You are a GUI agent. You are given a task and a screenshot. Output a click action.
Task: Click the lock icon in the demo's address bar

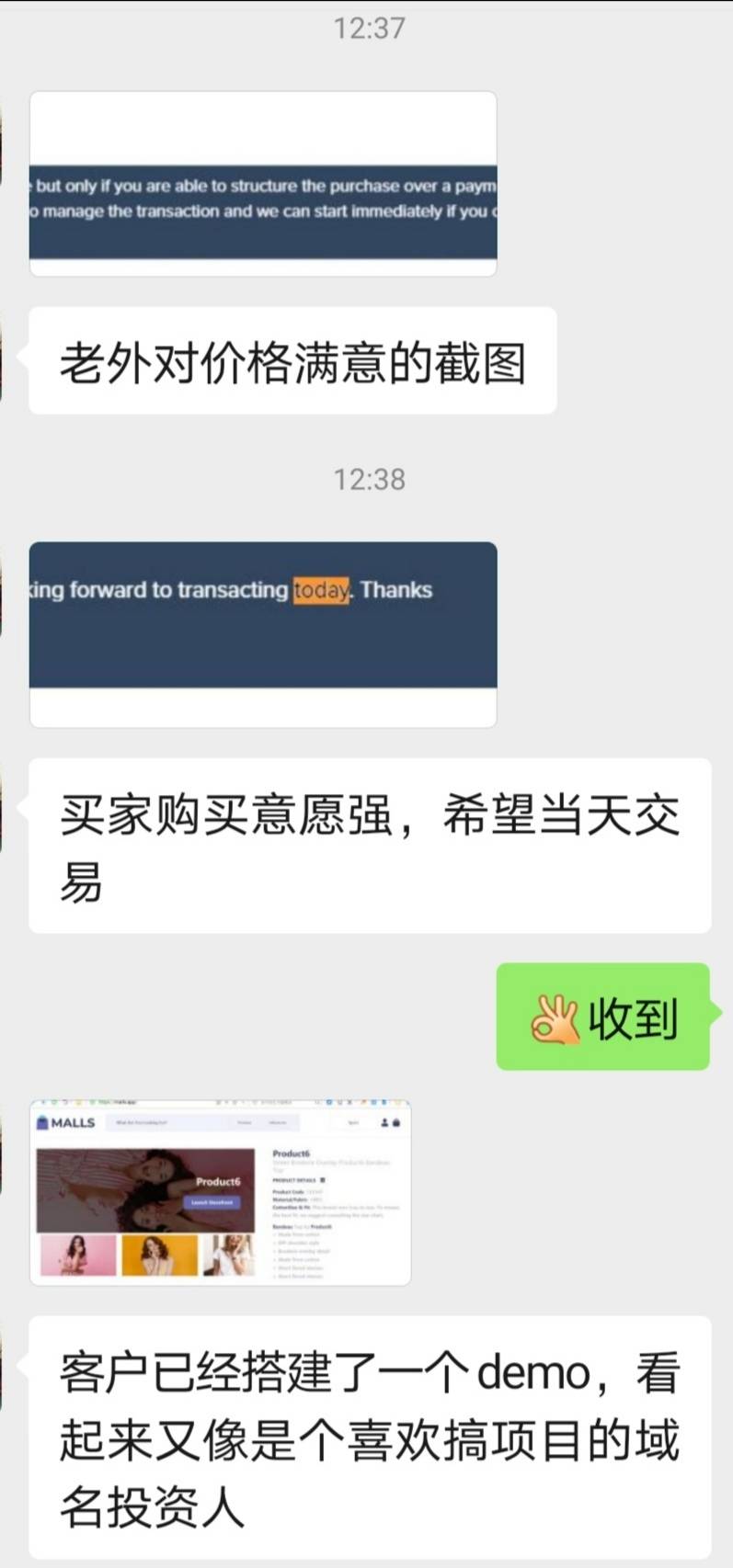pyautogui.click(x=90, y=1104)
